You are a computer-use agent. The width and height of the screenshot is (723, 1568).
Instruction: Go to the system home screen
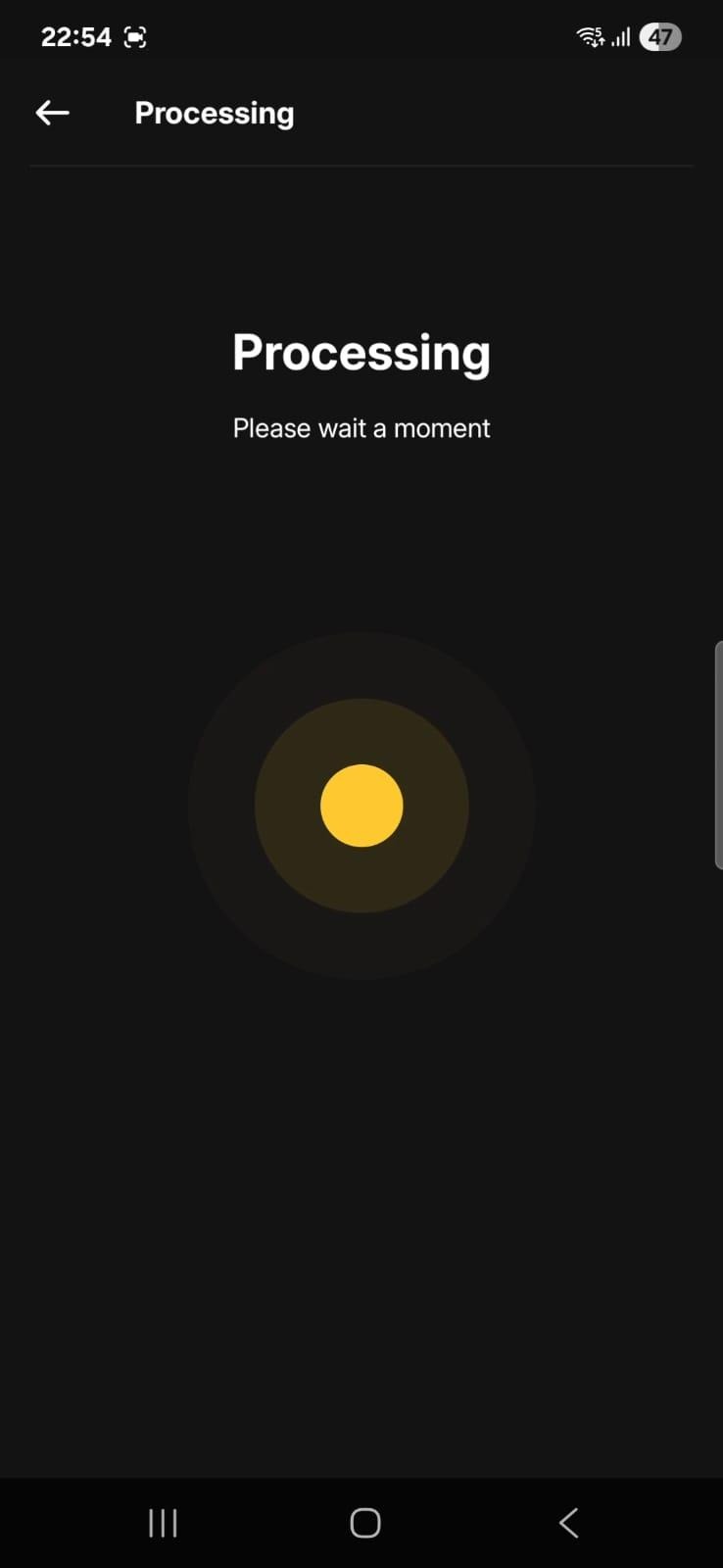click(364, 1523)
